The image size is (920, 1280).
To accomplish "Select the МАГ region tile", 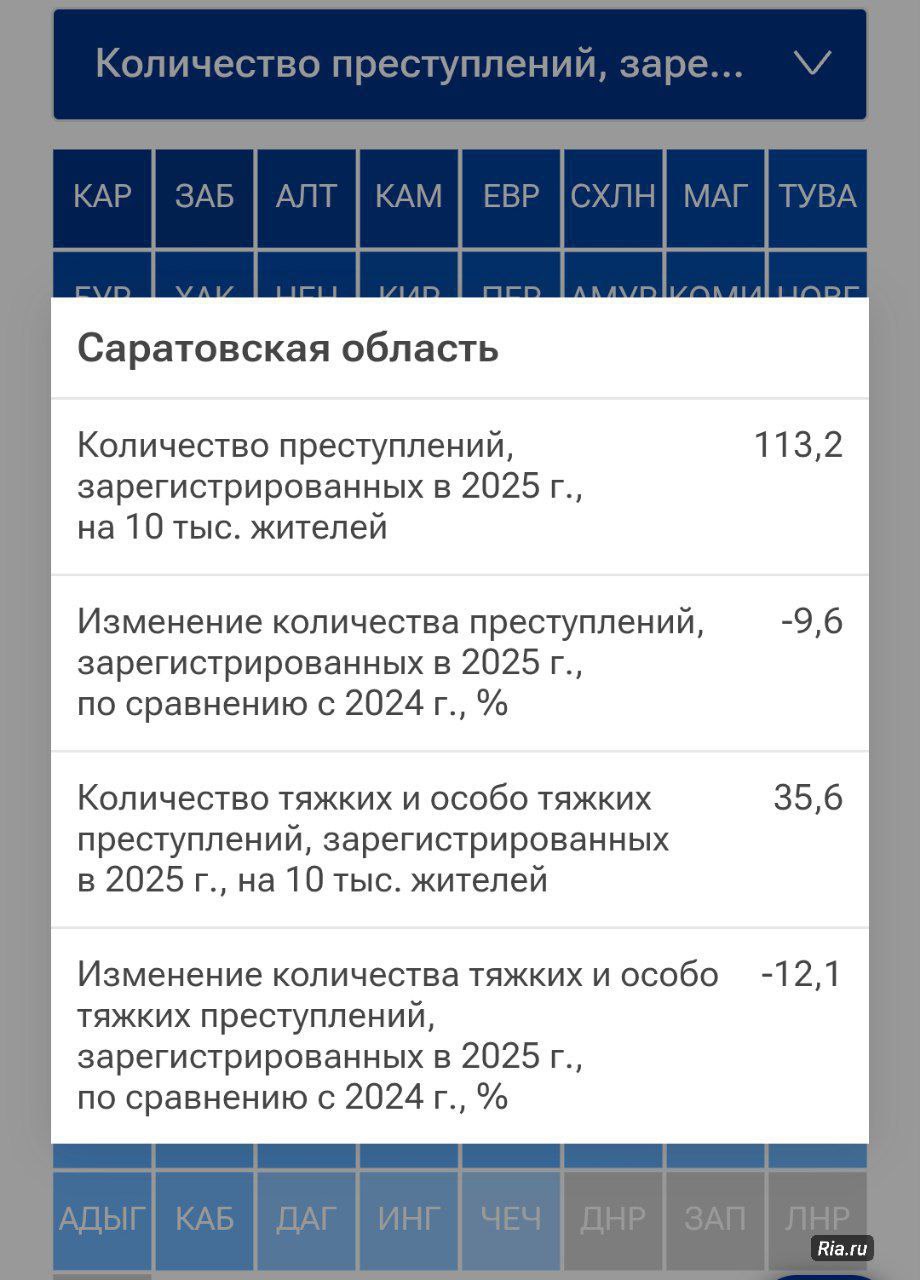I will click(715, 197).
